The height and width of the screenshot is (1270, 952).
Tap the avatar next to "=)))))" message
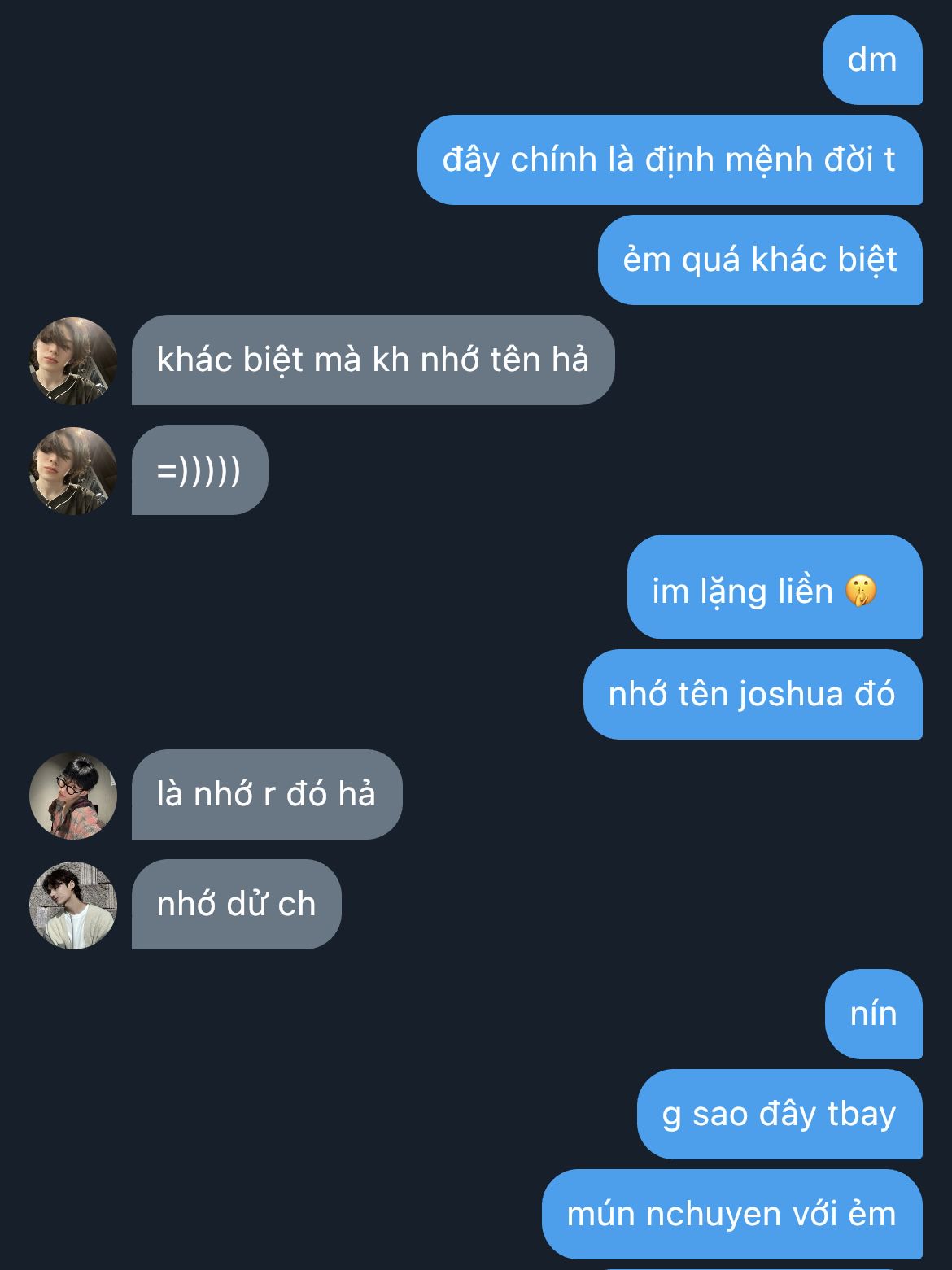tap(73, 470)
